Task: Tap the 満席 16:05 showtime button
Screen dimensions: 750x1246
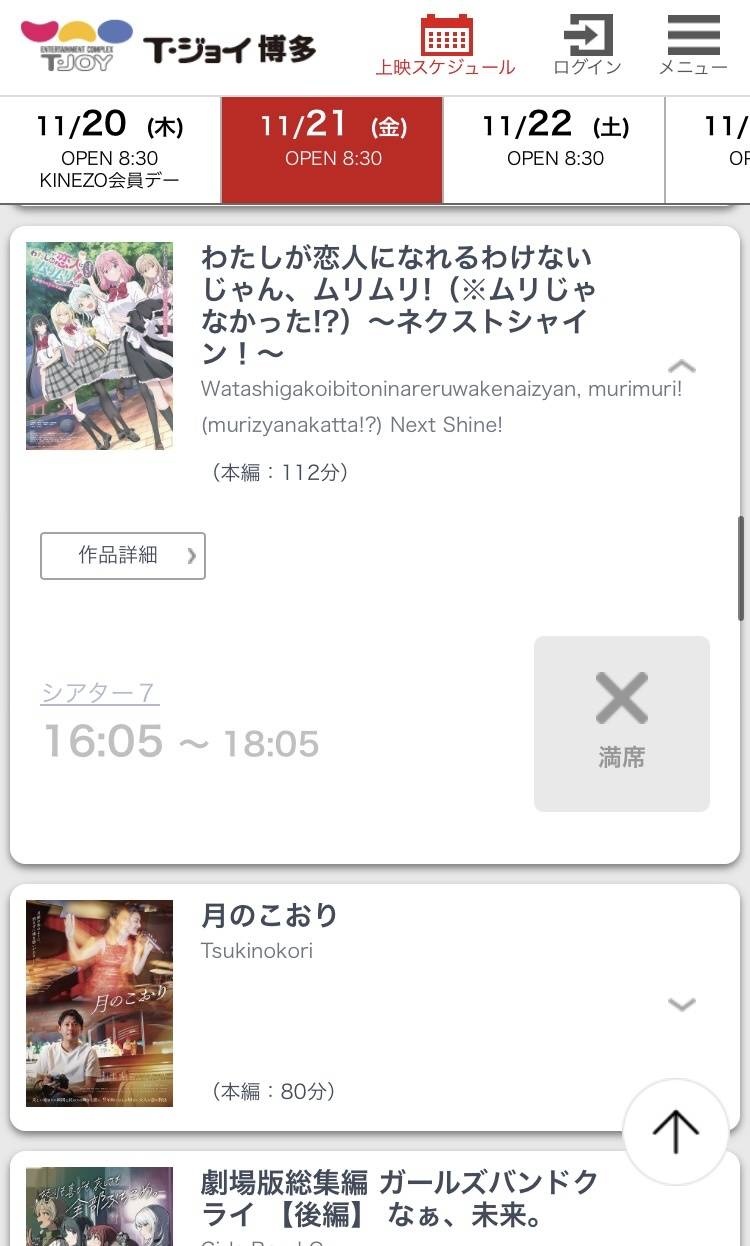Action: [x=621, y=723]
